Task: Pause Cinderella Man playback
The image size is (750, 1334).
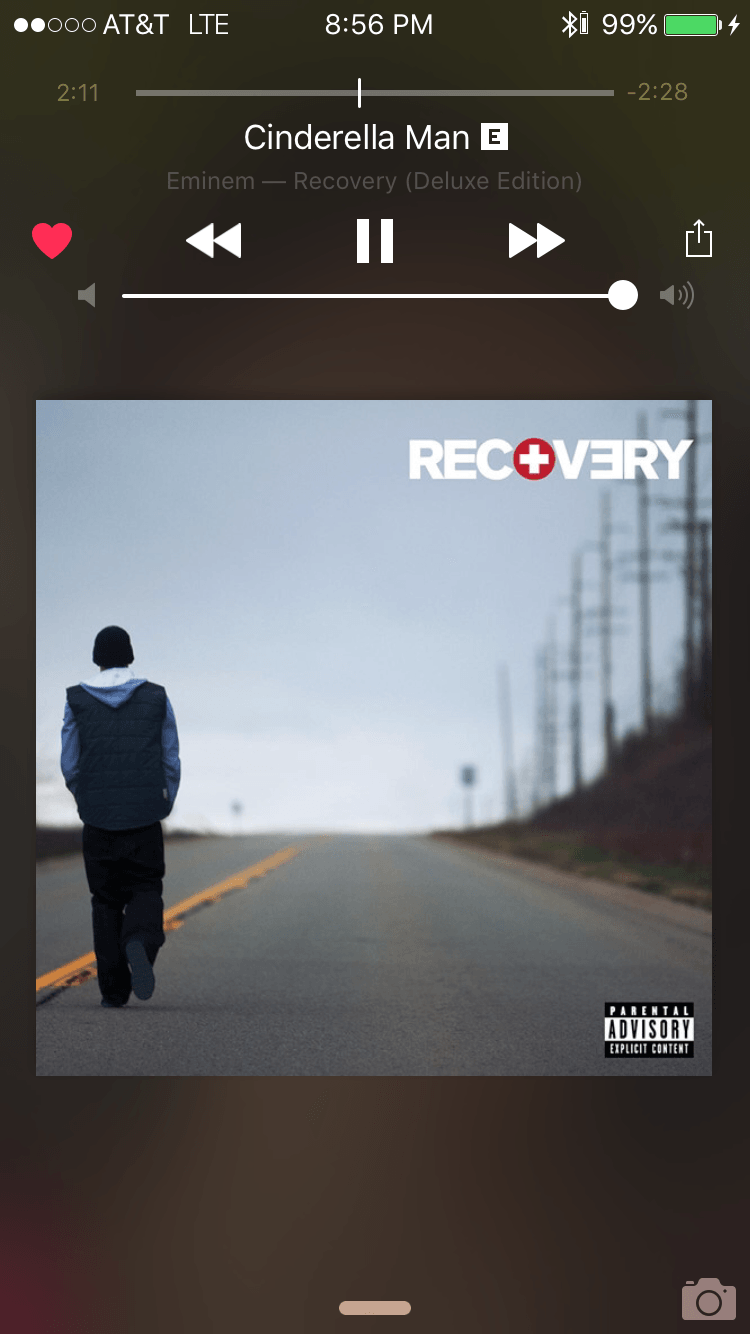Action: tap(375, 241)
